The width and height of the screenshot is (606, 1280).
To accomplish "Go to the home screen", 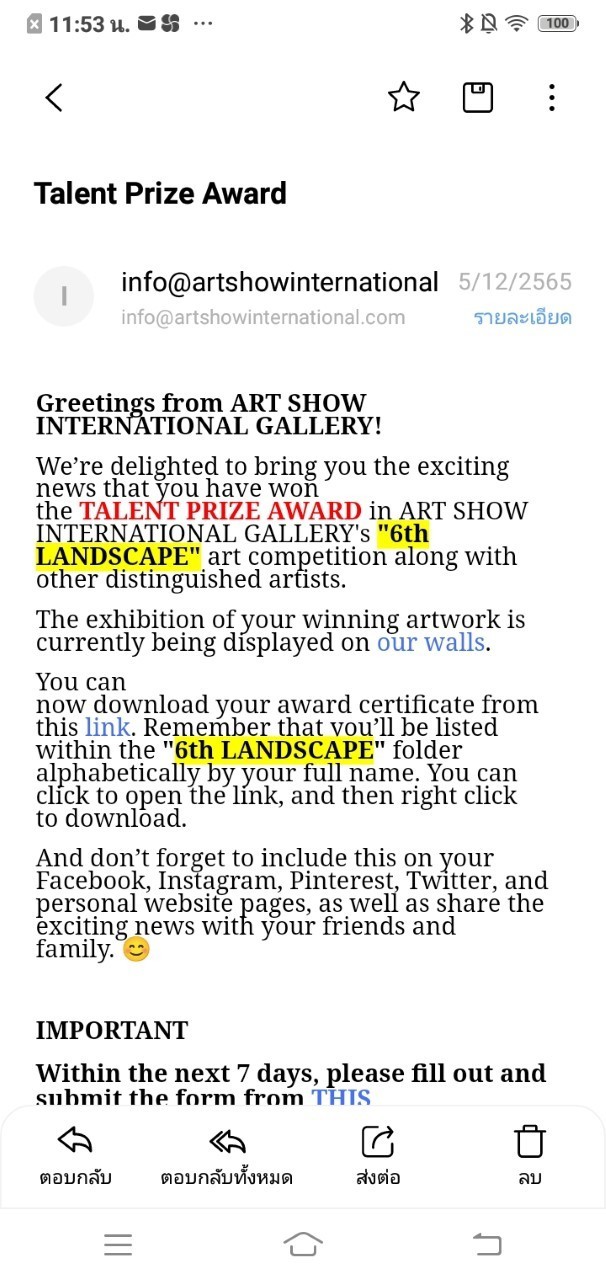I will [303, 1244].
